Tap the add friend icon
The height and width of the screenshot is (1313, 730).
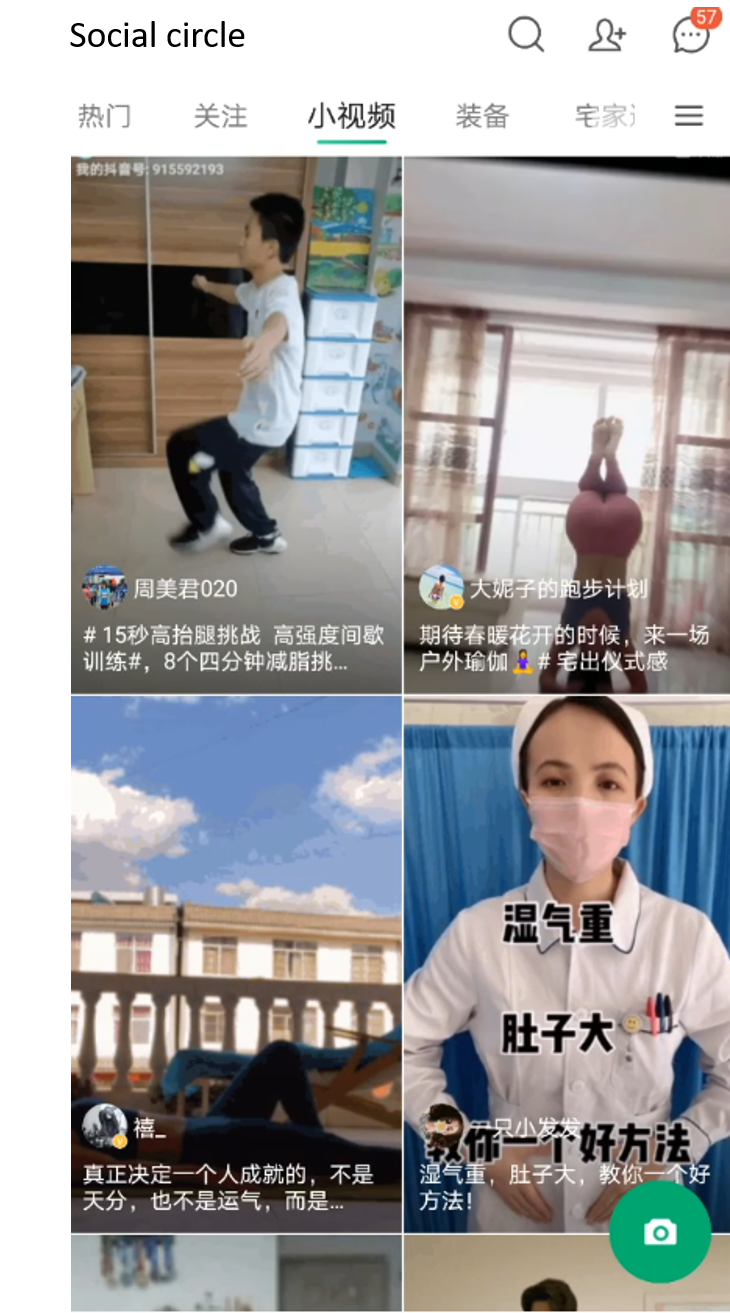click(x=607, y=35)
